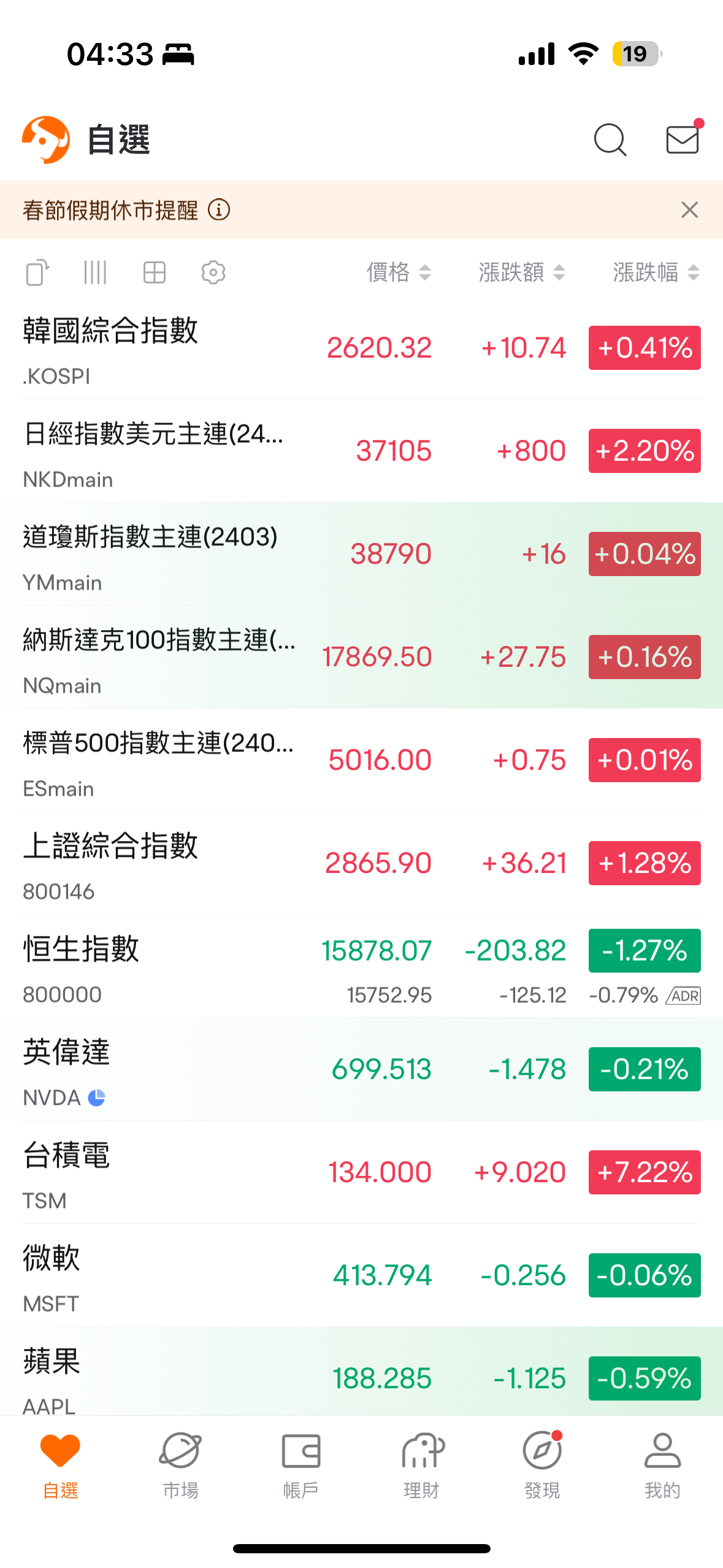
Task: Sort the list by 價格
Action: [399, 272]
